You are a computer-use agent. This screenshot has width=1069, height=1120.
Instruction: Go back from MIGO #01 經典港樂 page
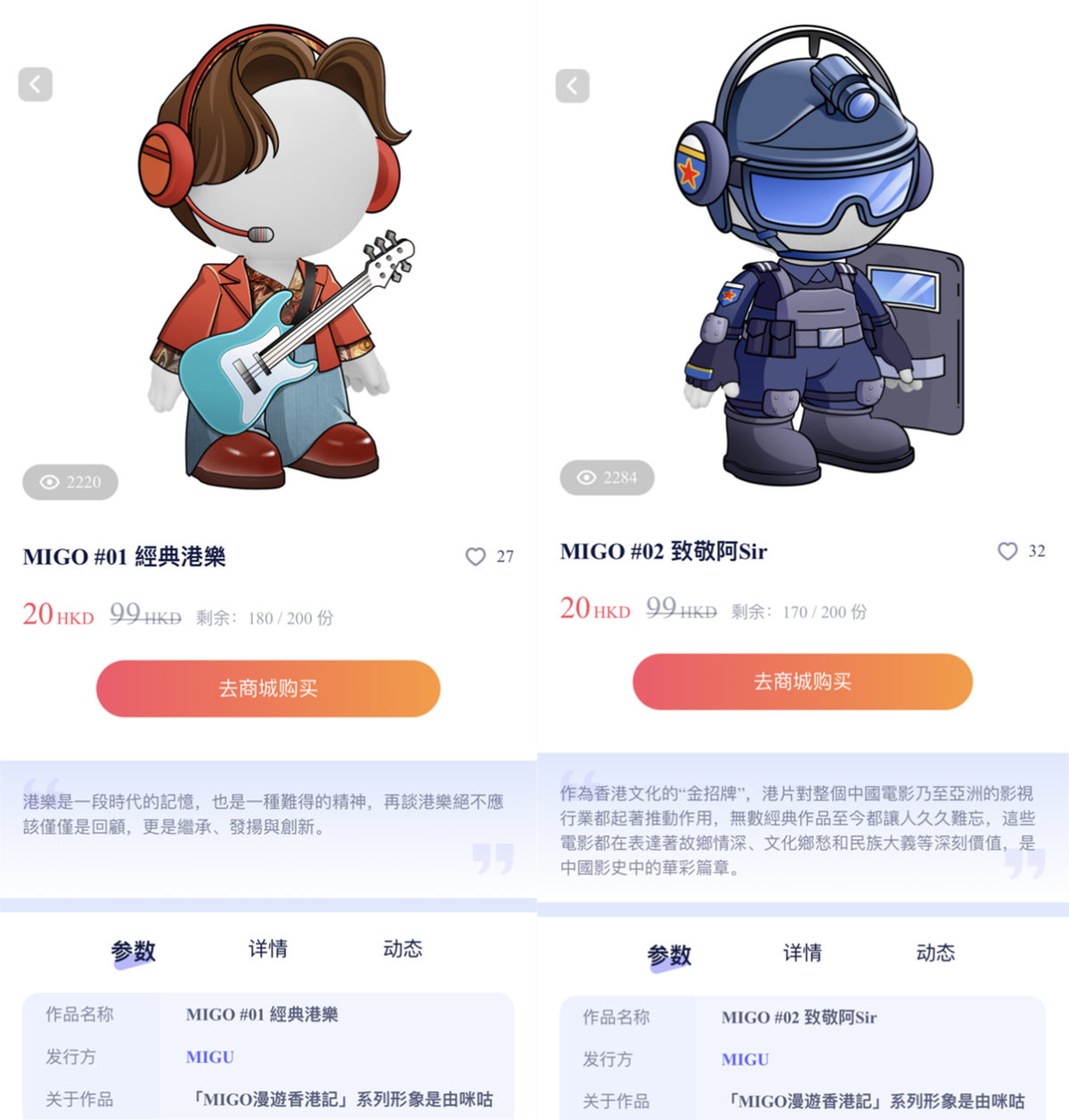tap(36, 85)
